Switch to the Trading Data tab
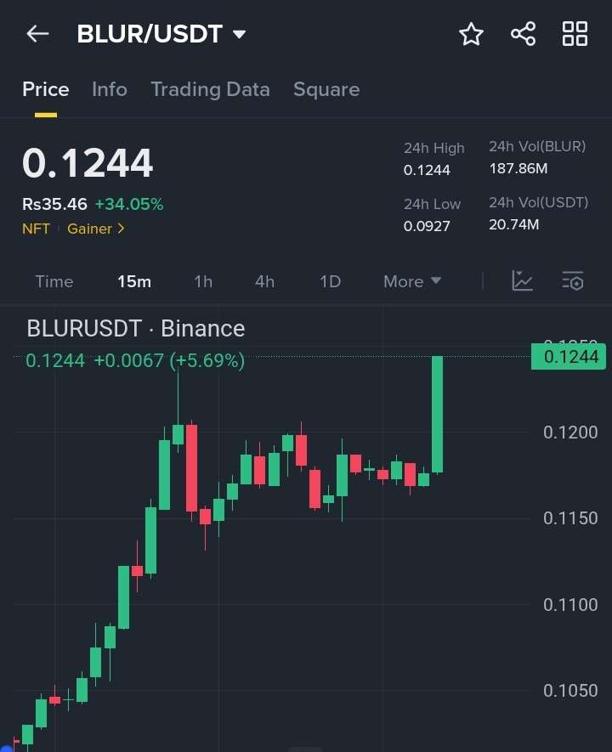 210,89
